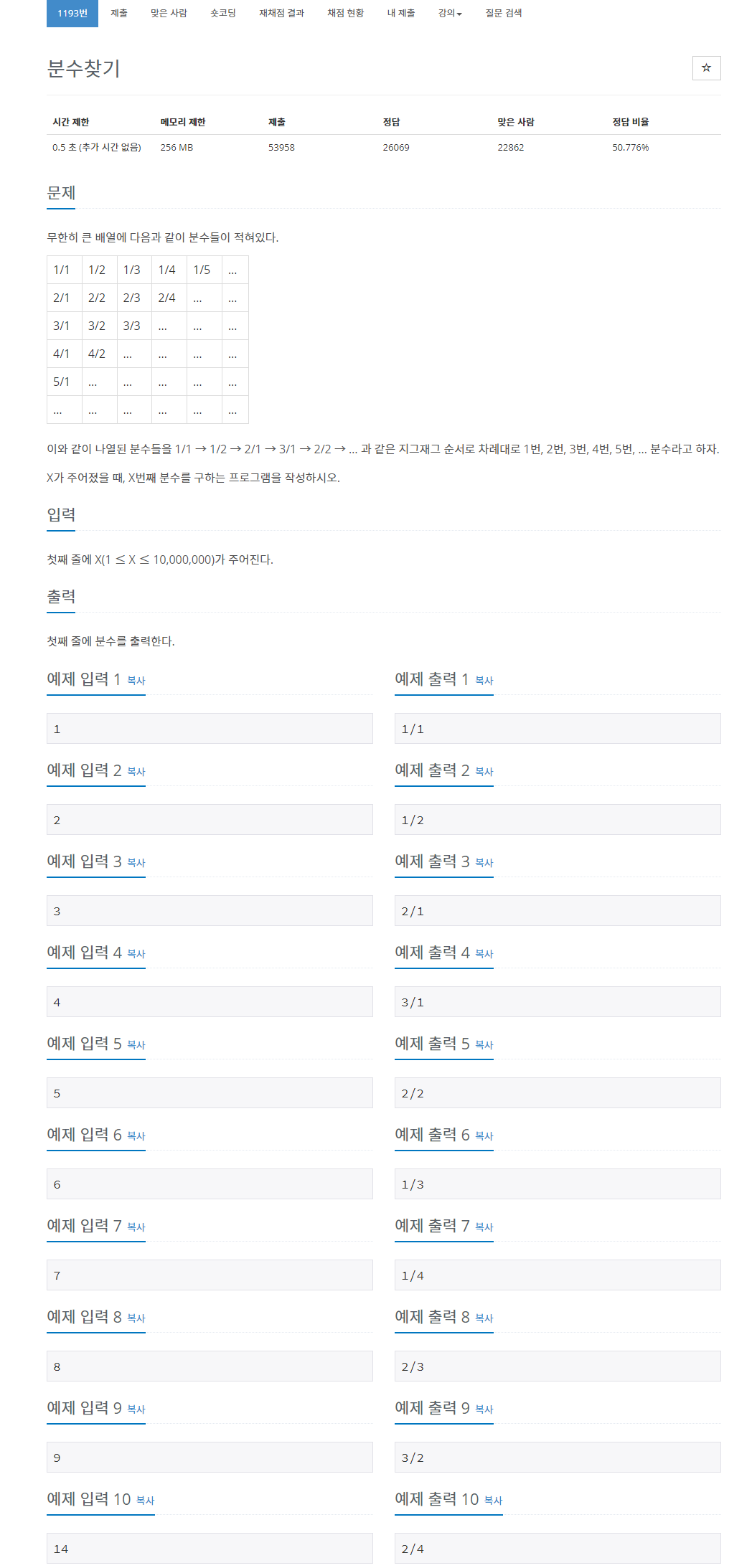View the 채점 현황 tab
This screenshot has width=752, height=1568.
click(x=345, y=13)
